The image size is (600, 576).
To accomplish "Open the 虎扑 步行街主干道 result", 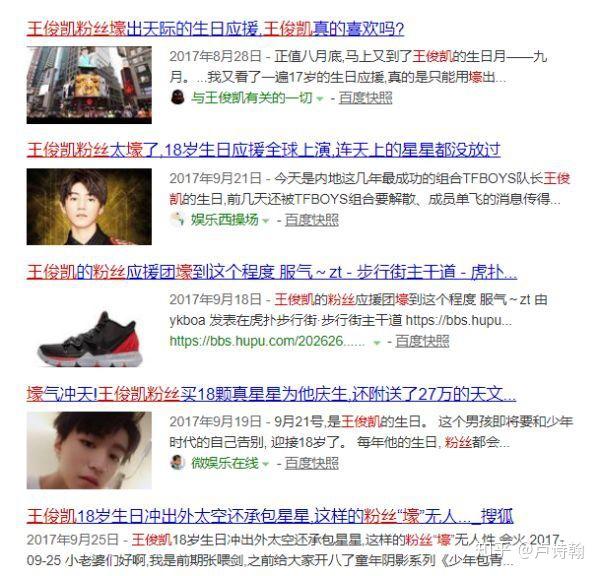I will (271, 272).
